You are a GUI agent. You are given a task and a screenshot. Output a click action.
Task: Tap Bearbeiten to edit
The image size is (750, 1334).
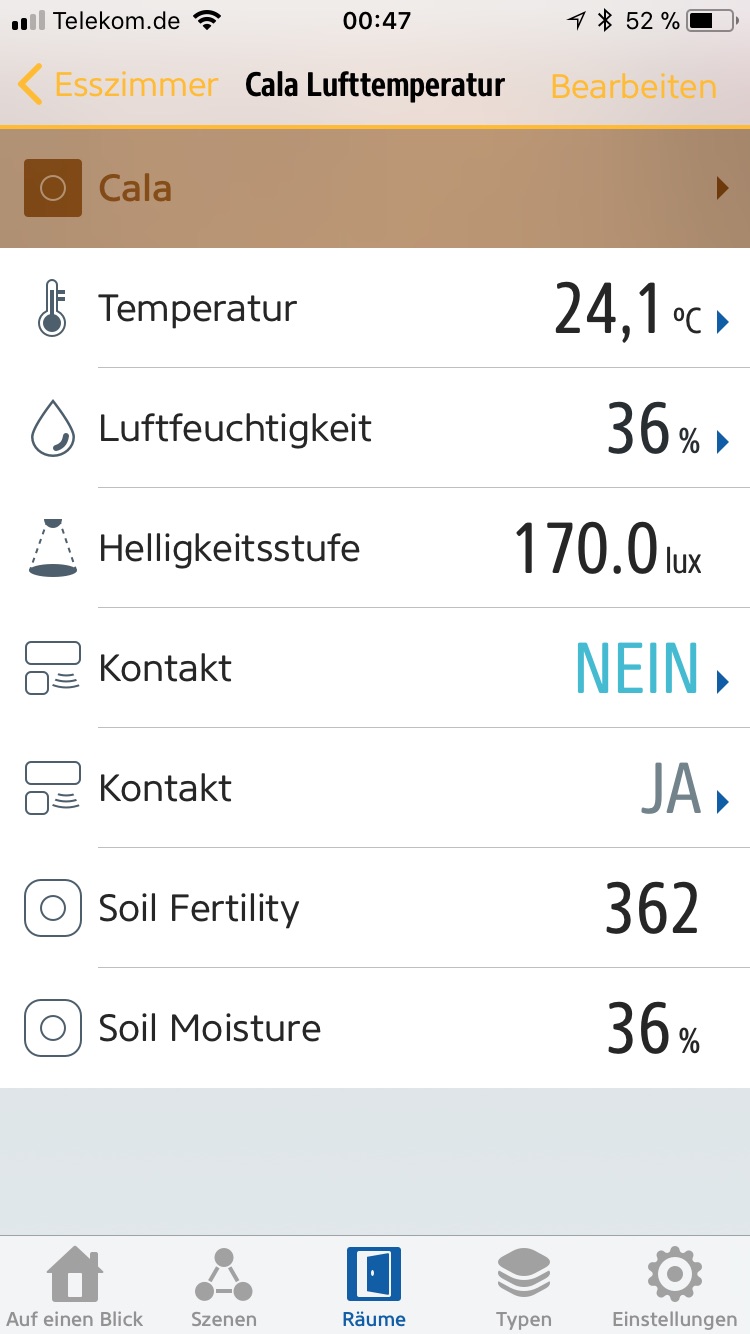tap(633, 86)
